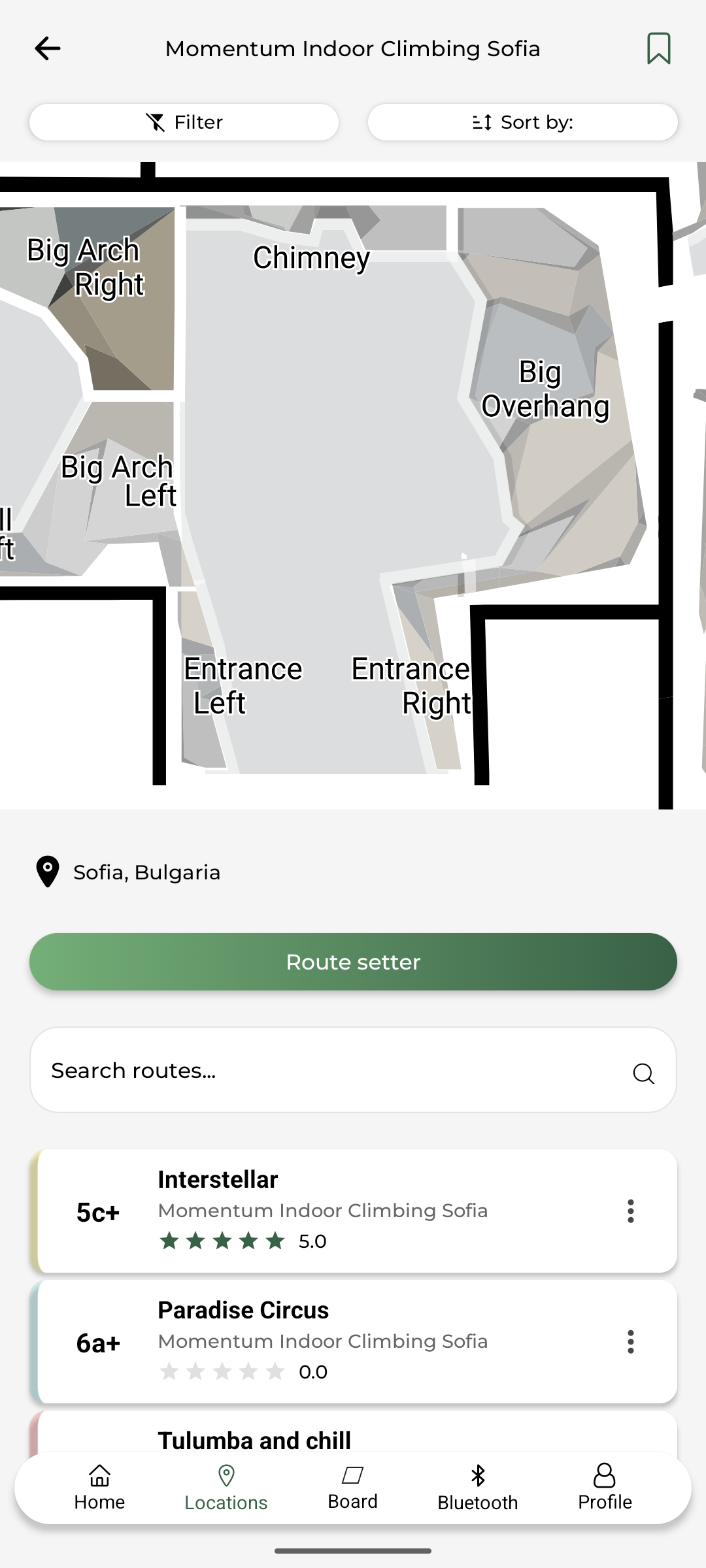
Task: Switch to the Home tab
Action: 99,1488
